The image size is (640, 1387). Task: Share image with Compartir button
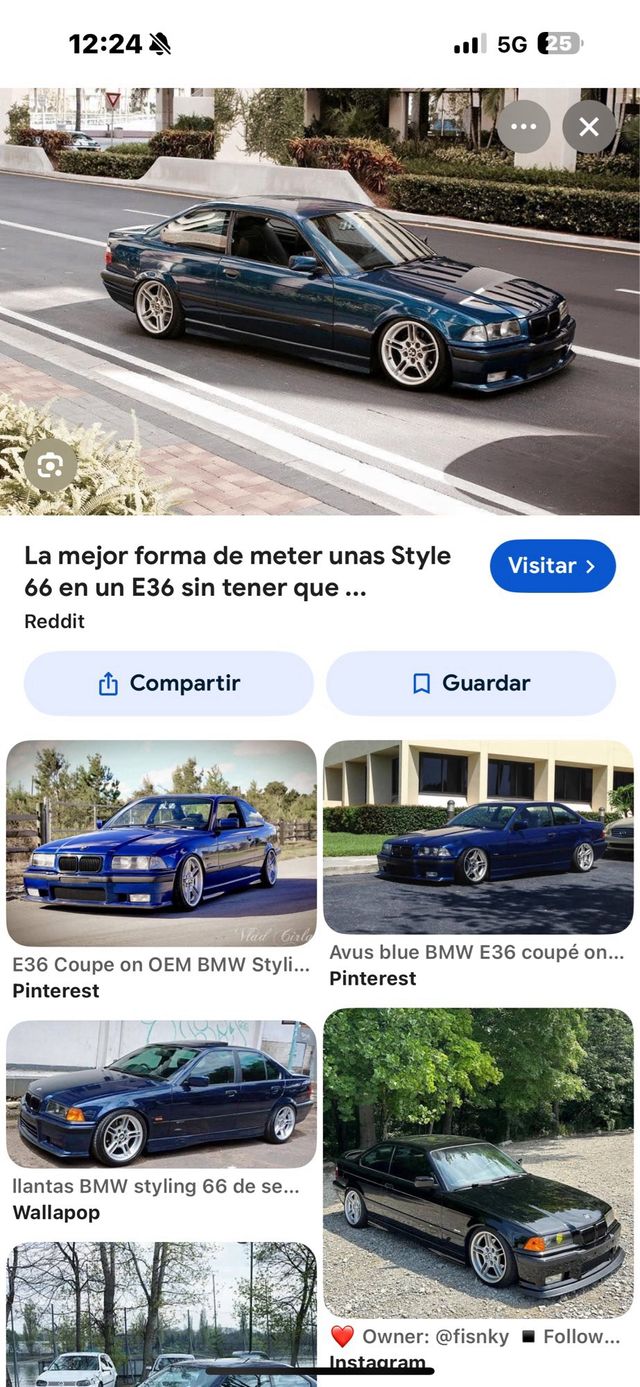(169, 683)
